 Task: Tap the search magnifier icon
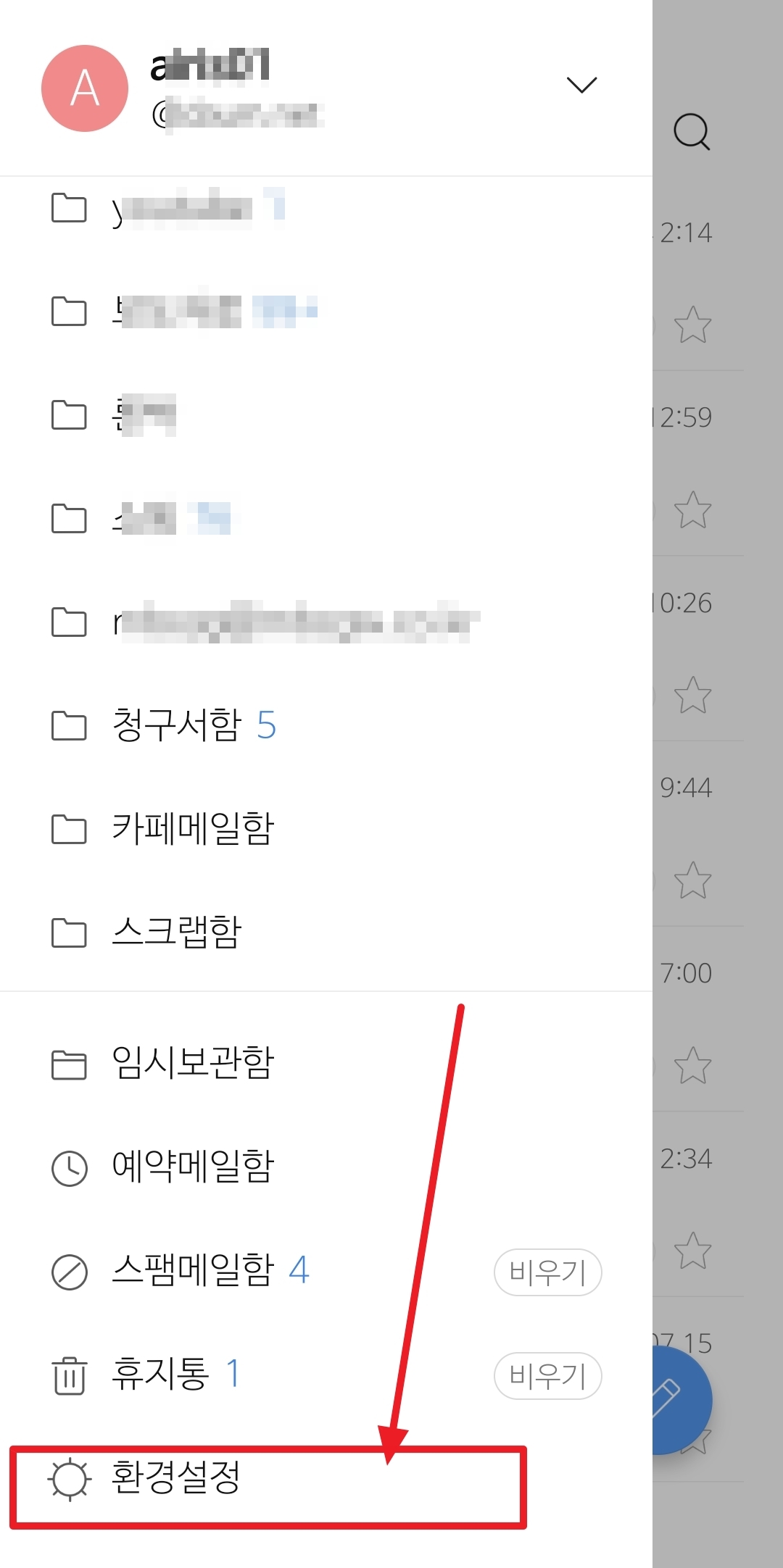(692, 132)
